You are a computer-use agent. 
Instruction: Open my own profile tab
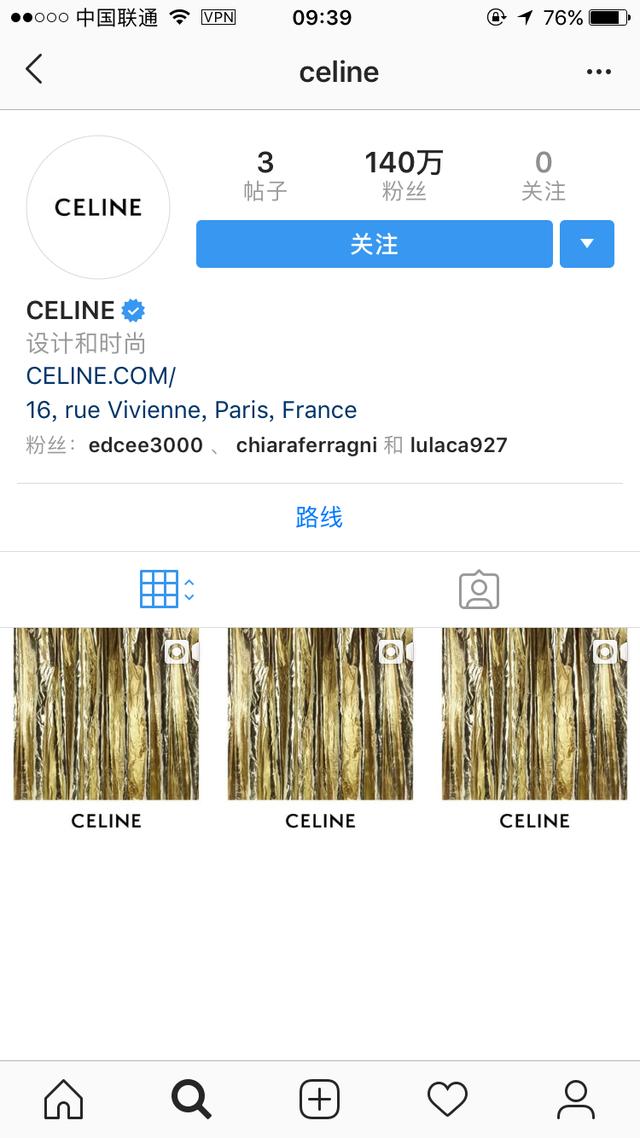575,1100
